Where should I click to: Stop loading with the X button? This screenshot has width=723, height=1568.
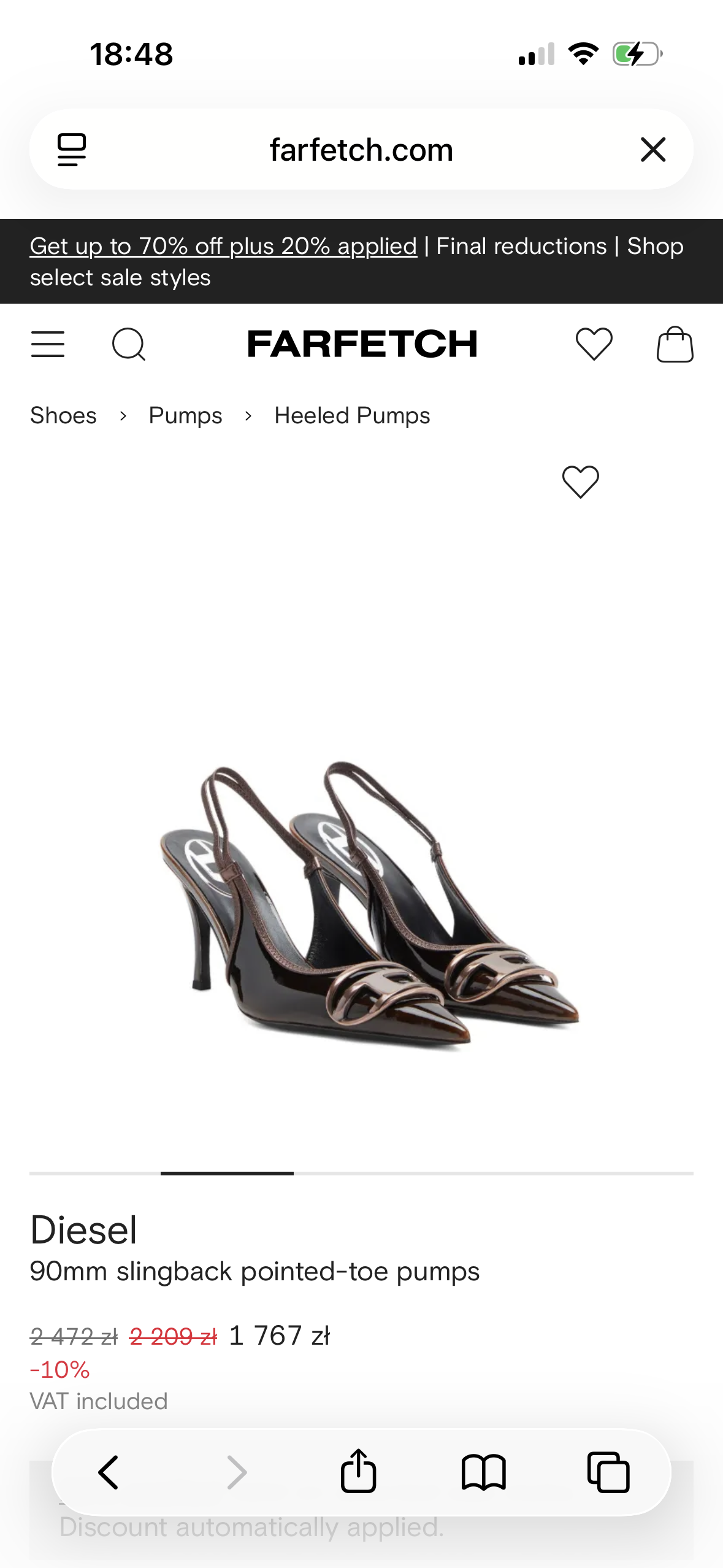click(652, 150)
